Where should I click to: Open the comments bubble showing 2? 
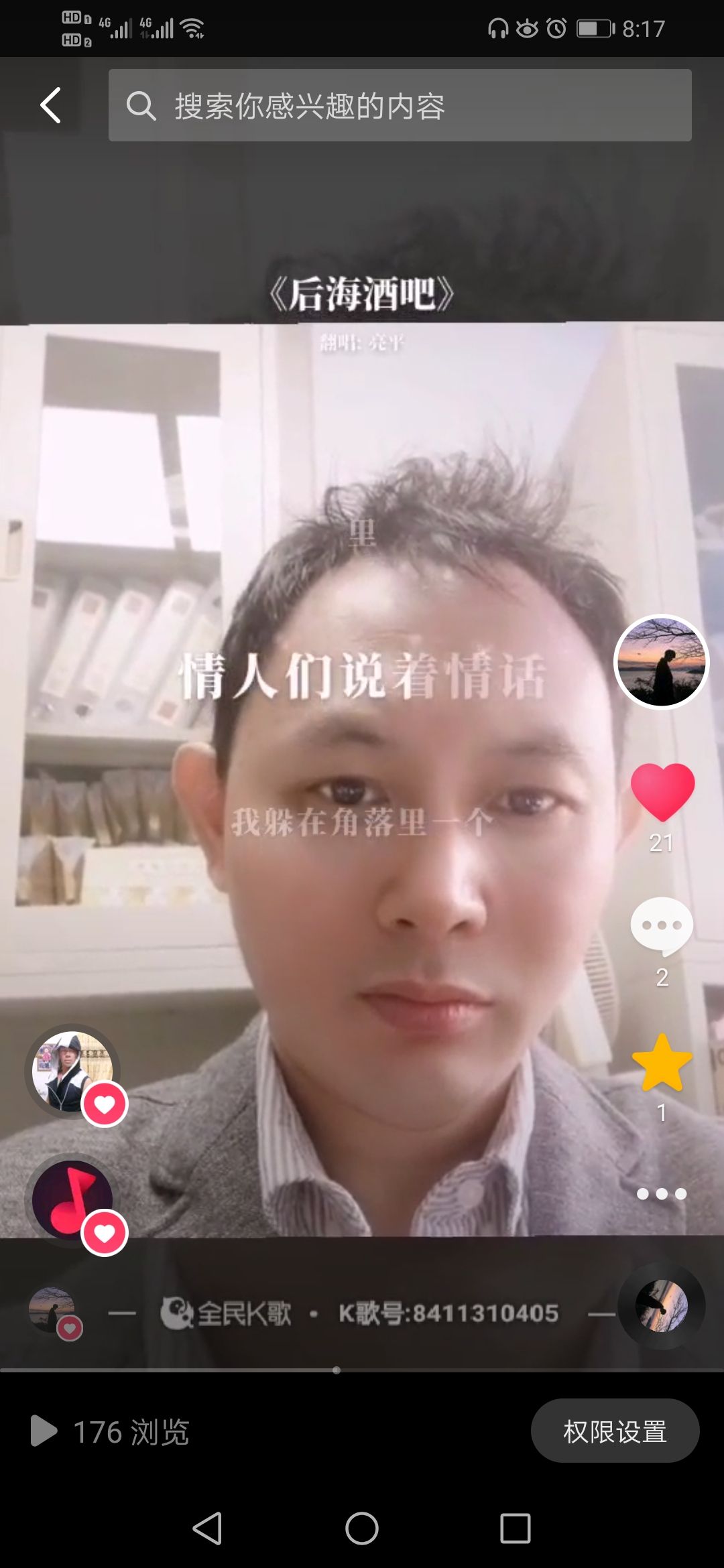[x=662, y=926]
